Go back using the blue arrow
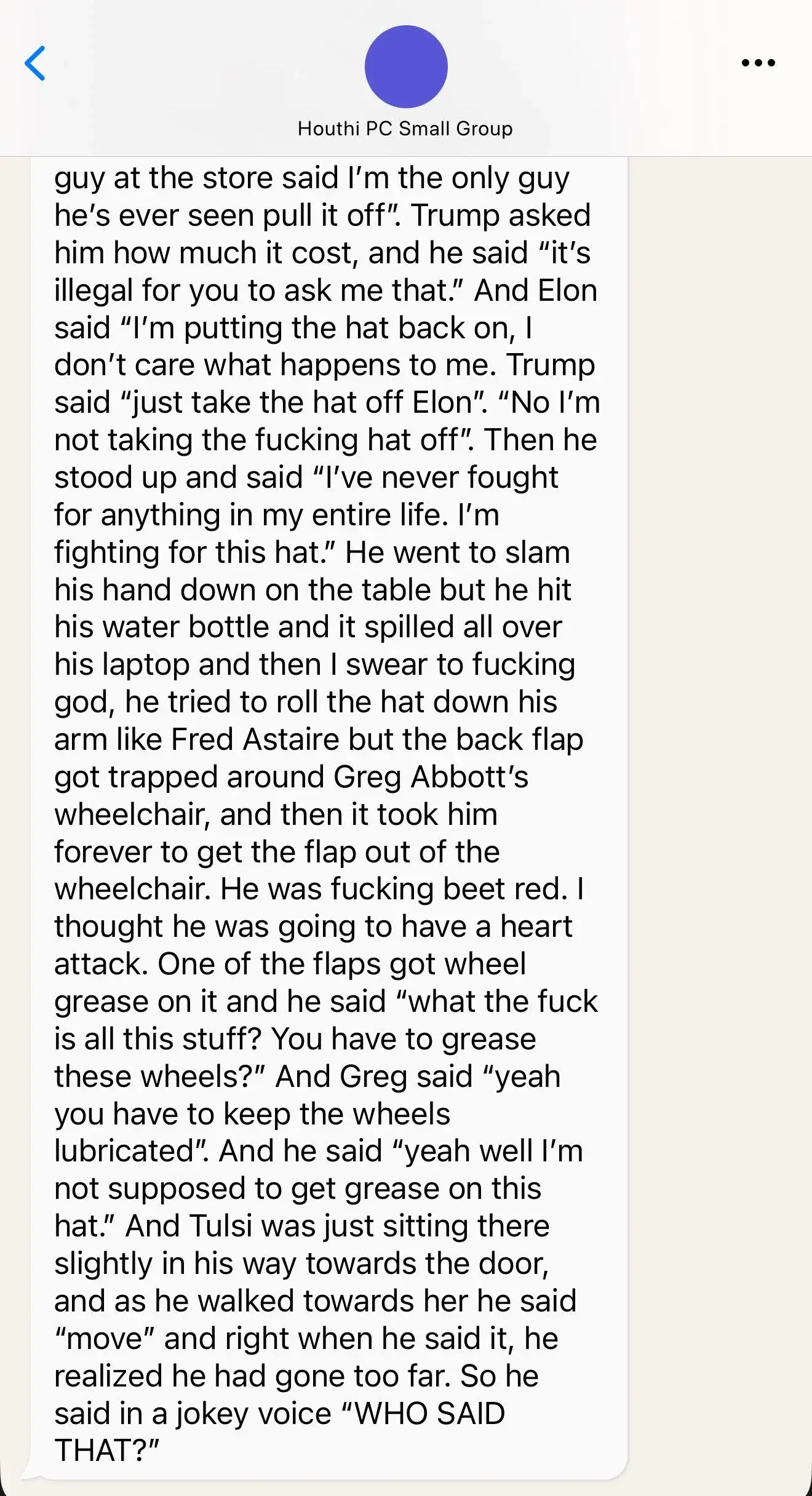This screenshot has height=1496, width=812. pos(35,63)
